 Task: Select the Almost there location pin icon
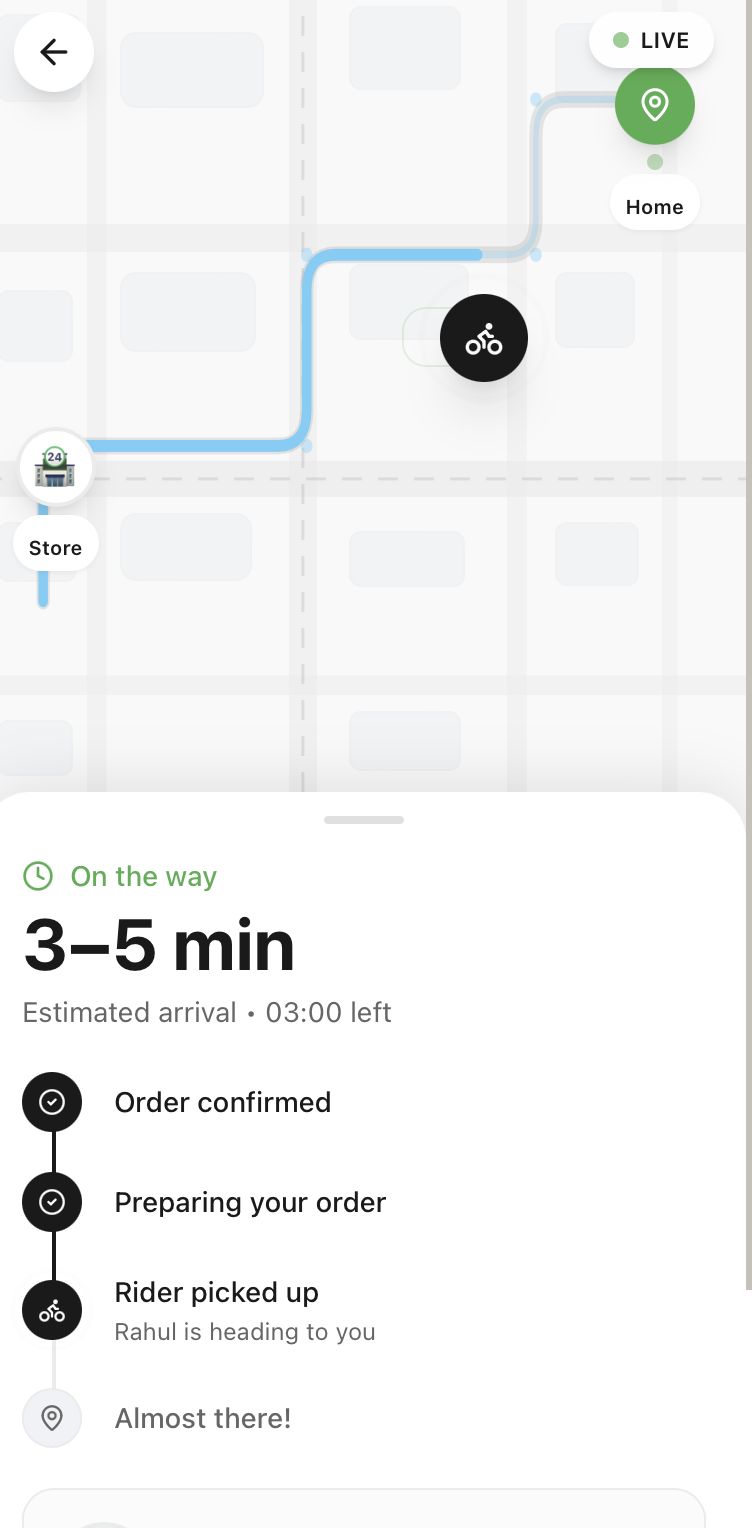[x=51, y=1418]
